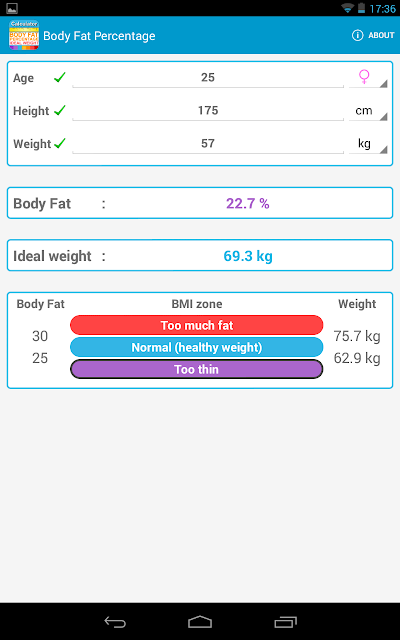Open the gender selector dropdown
The image size is (400, 640).
tap(368, 78)
